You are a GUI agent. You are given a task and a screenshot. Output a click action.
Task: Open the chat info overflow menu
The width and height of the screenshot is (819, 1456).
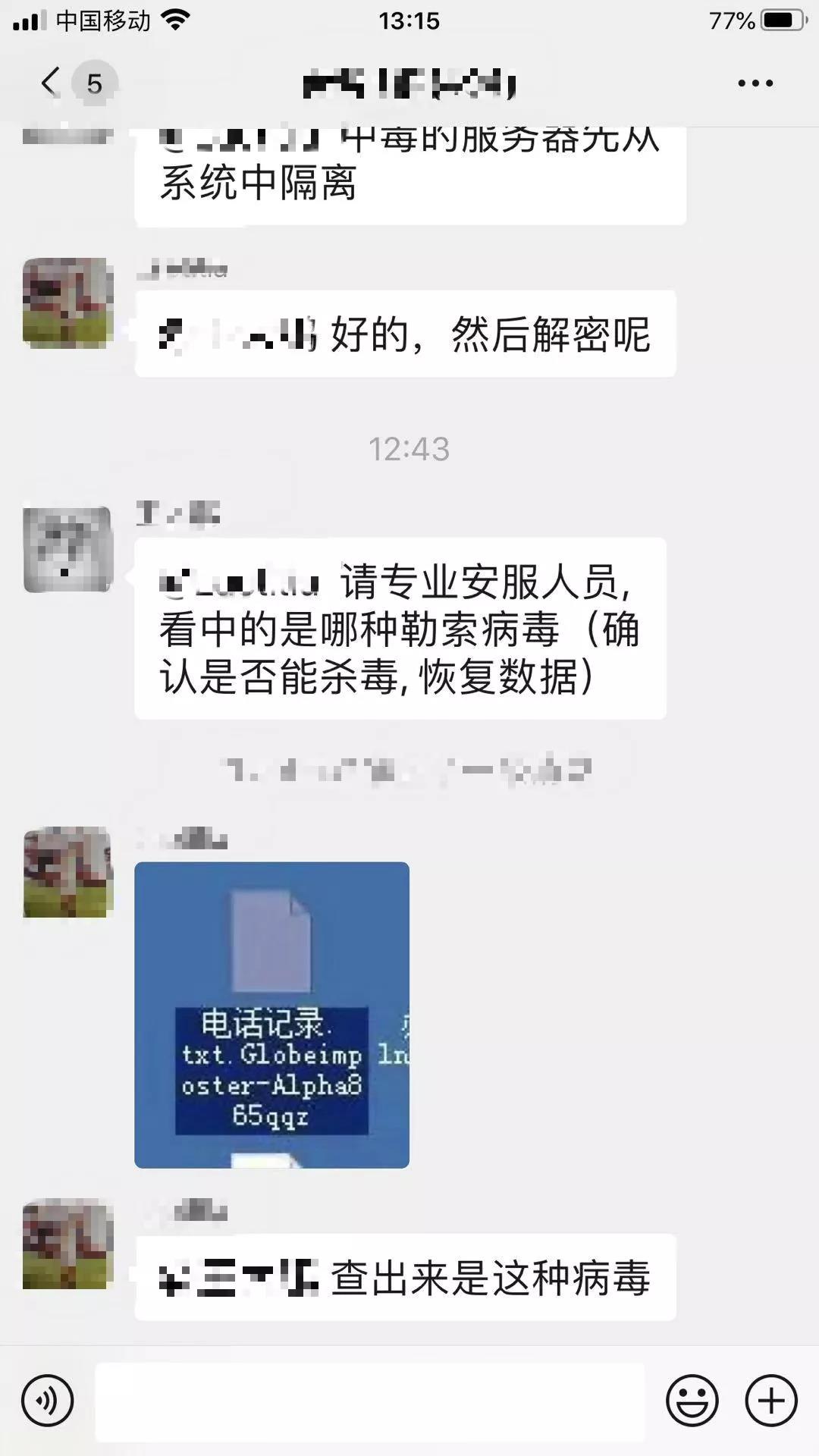(755, 83)
